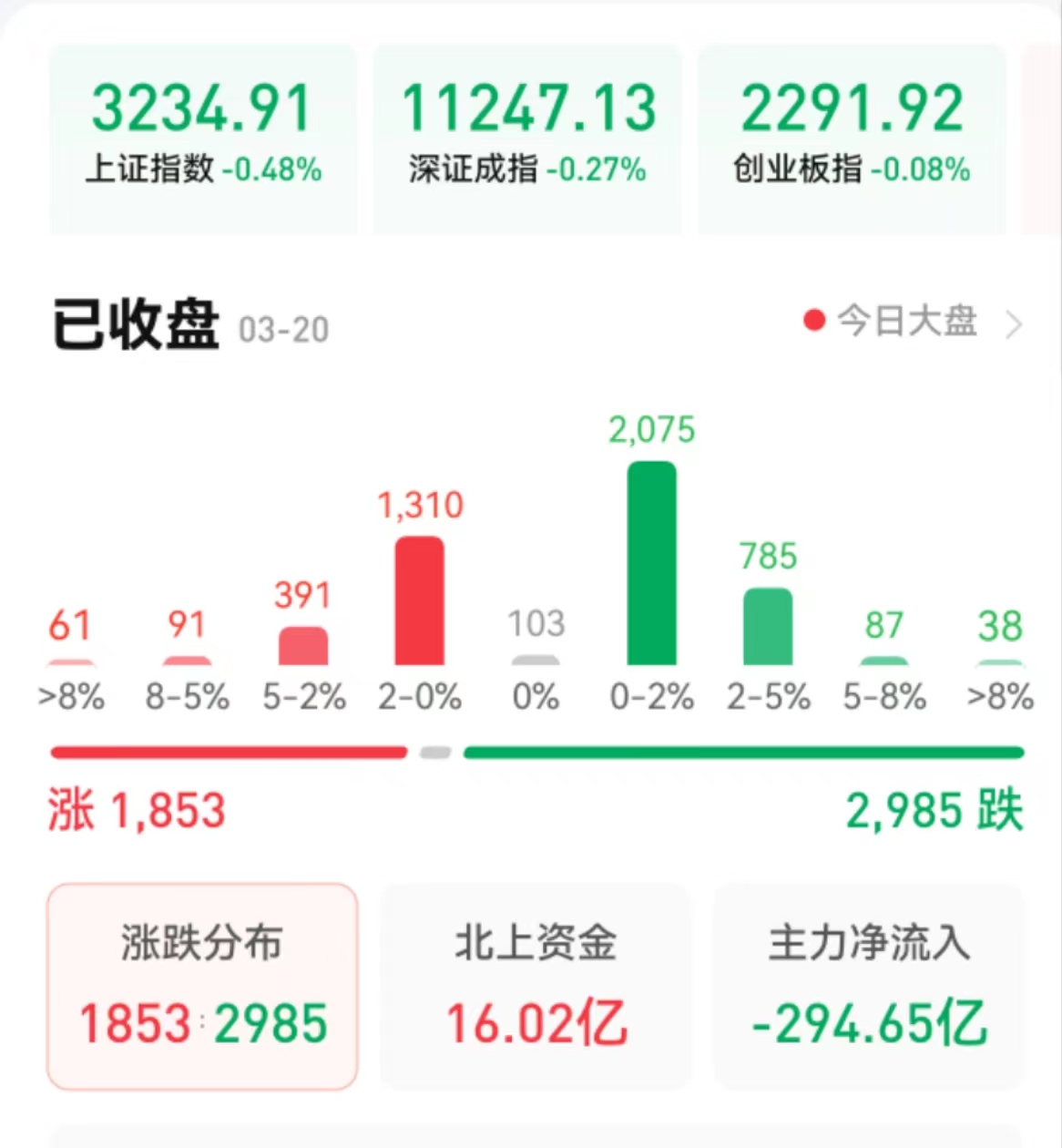The width and height of the screenshot is (1062, 1148).
Task: Open the 深证成指 index card
Action: click(x=527, y=137)
